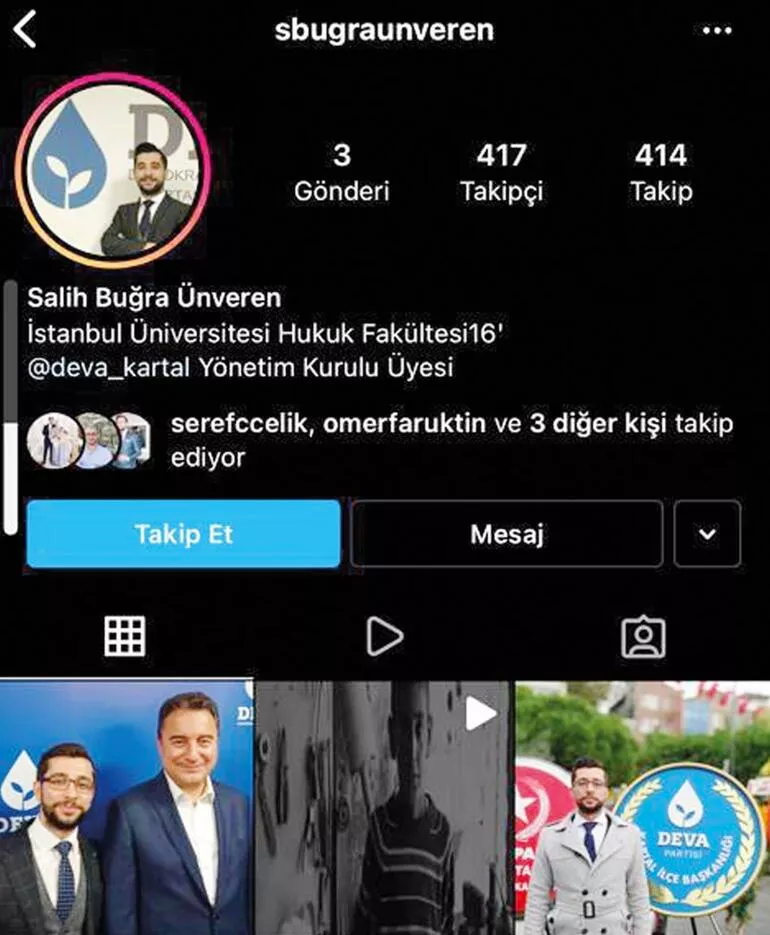
Task: Switch to the tagged photos tab
Action: (643, 636)
